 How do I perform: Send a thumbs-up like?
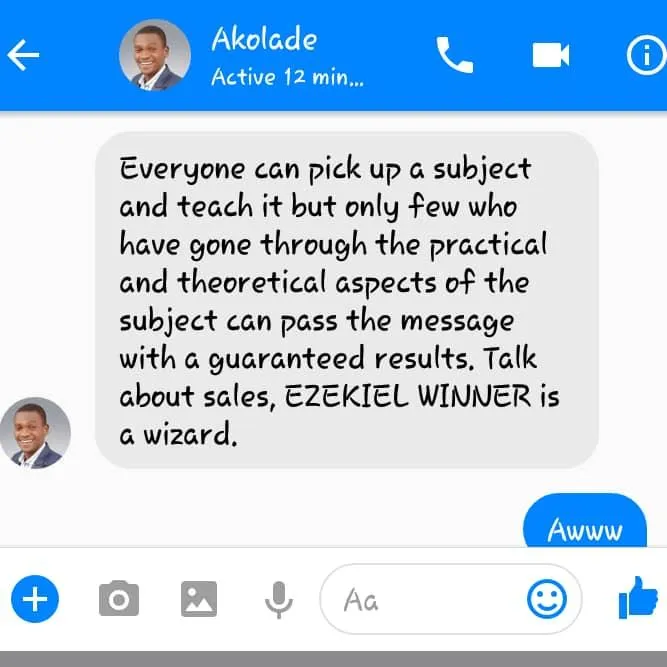[x=637, y=599]
